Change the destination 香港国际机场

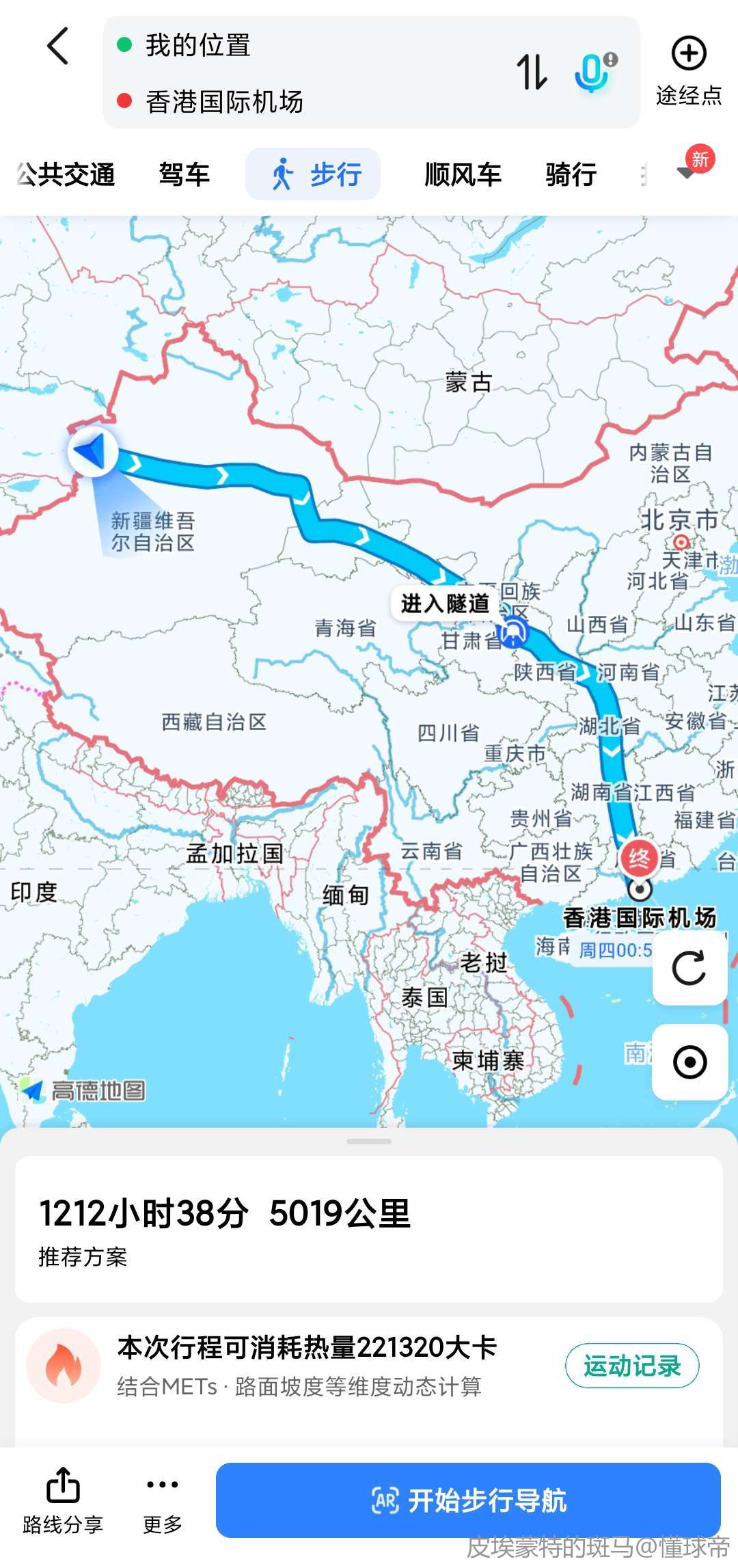click(x=224, y=102)
